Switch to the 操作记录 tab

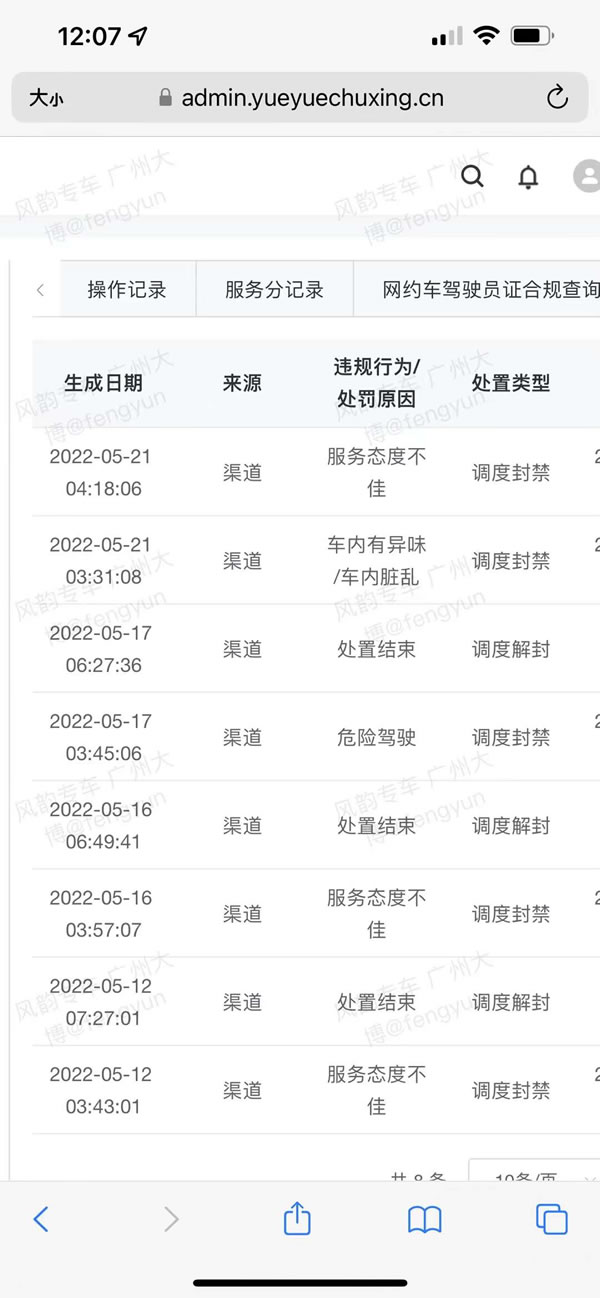127,290
